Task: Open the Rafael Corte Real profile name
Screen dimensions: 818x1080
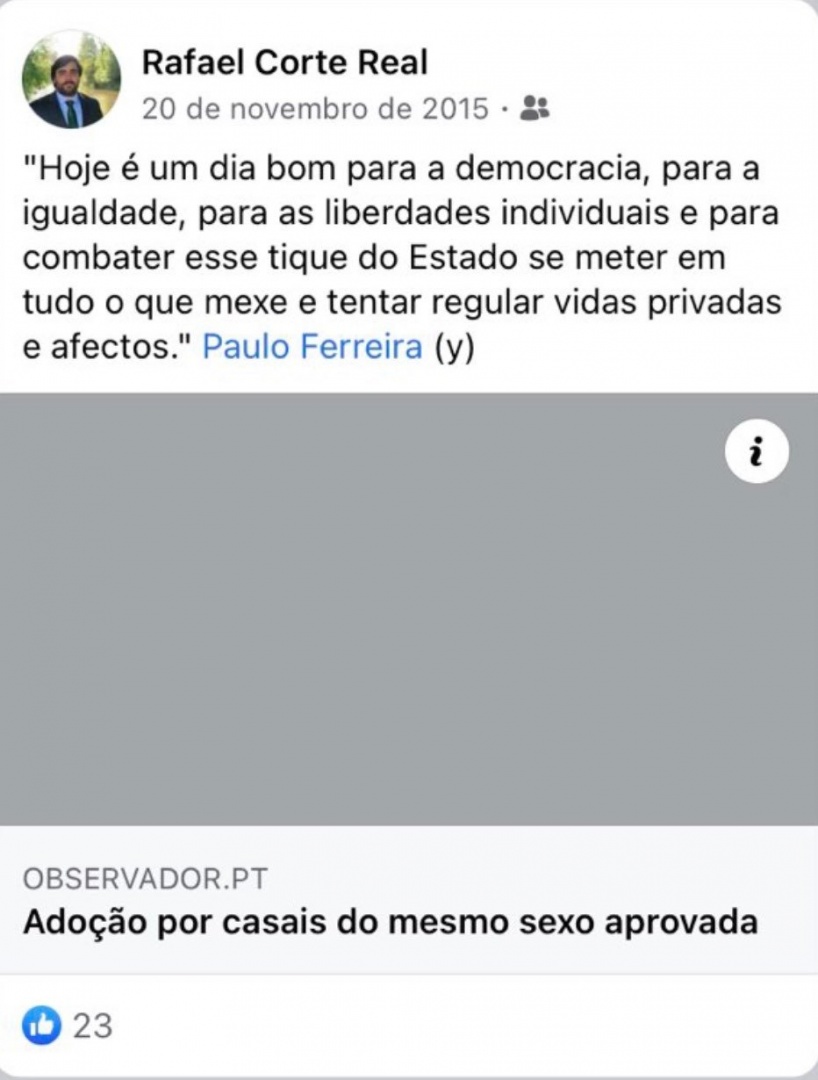Action: tap(284, 62)
